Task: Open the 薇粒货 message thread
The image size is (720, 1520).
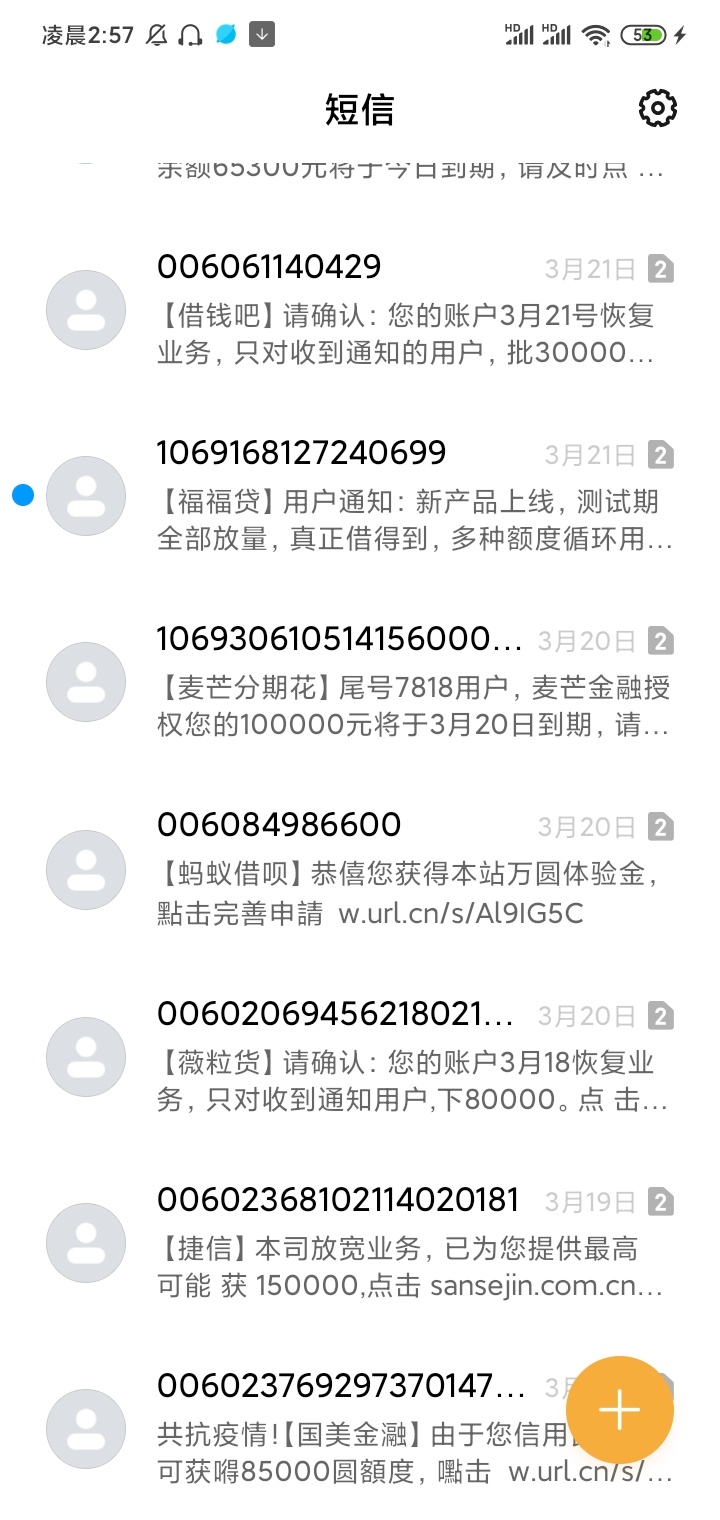Action: pos(360,1057)
